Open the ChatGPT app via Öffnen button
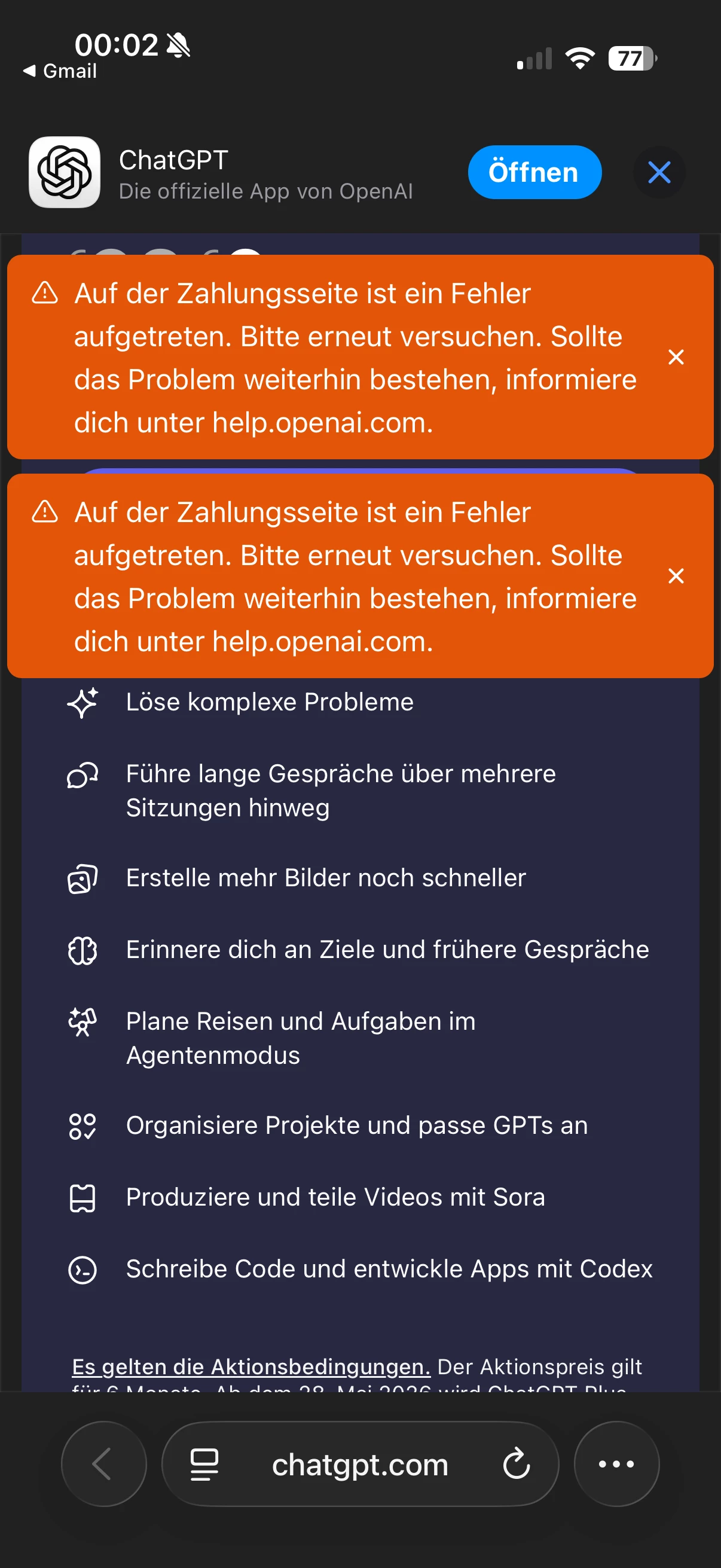The width and height of the screenshot is (721, 1568). pyautogui.click(x=534, y=172)
